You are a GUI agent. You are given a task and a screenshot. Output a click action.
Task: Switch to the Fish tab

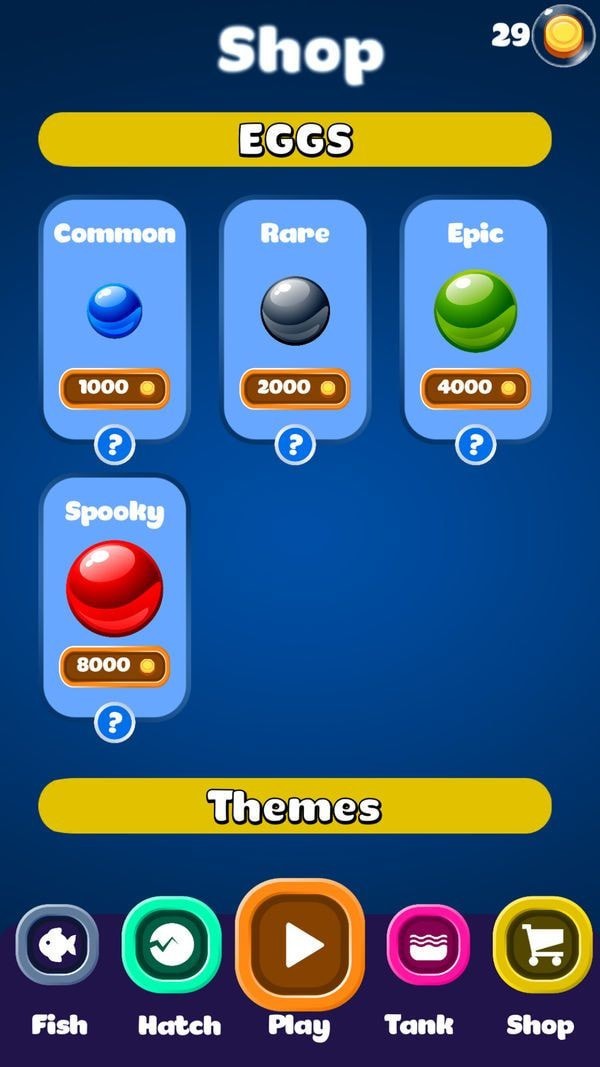(58, 946)
